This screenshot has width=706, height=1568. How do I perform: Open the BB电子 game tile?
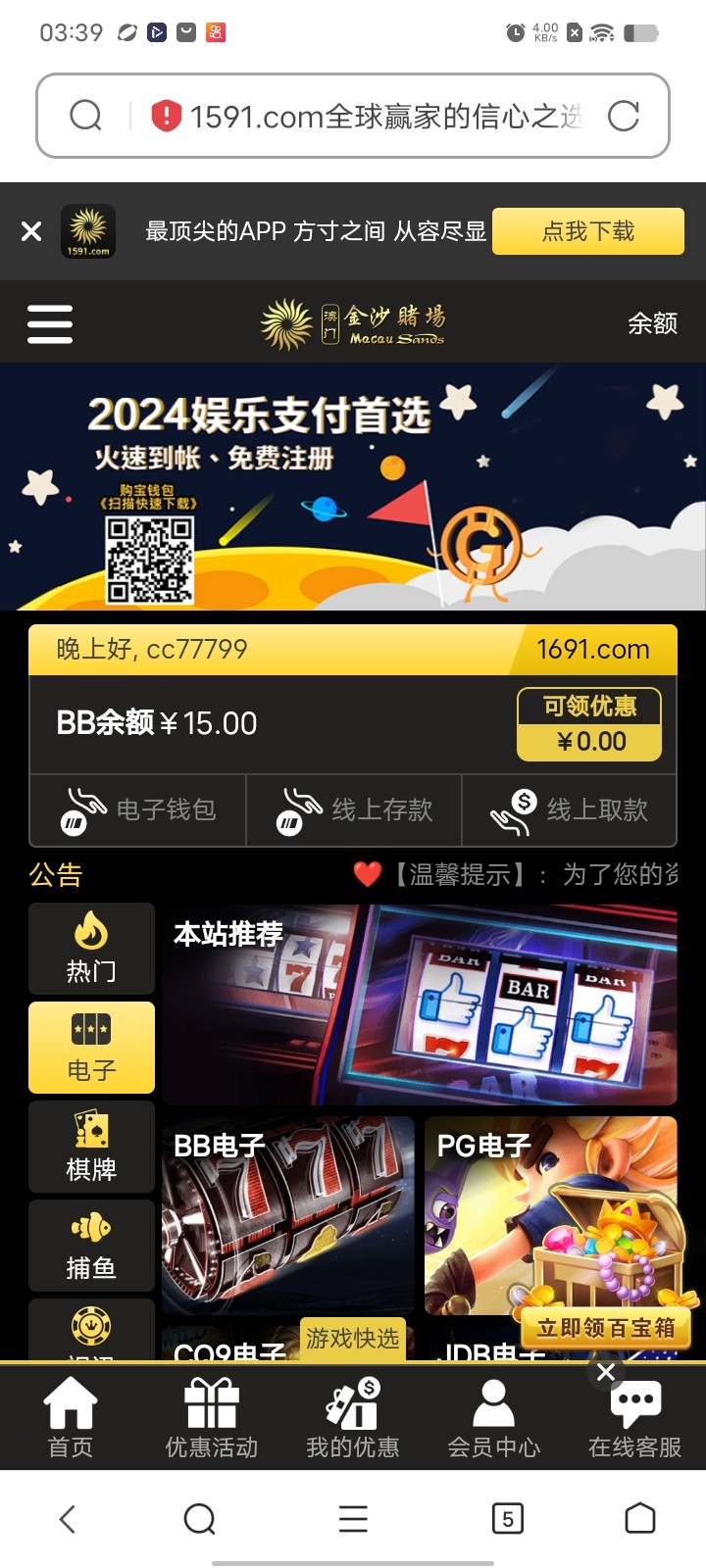point(287,1215)
